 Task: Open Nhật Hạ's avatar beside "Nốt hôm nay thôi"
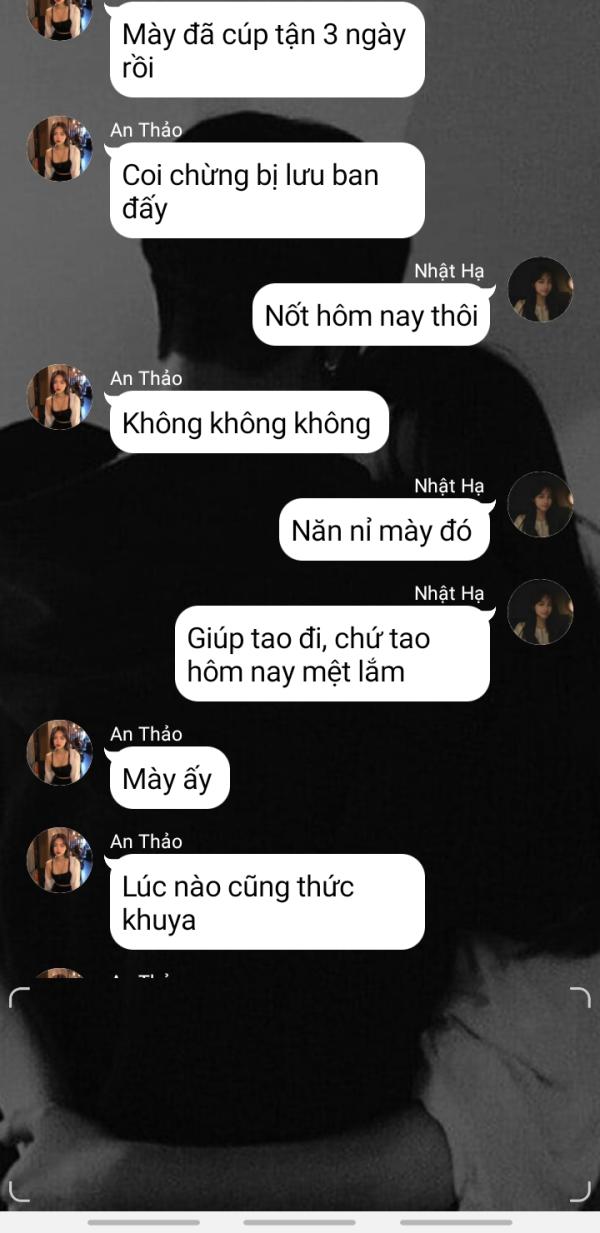tap(540, 290)
